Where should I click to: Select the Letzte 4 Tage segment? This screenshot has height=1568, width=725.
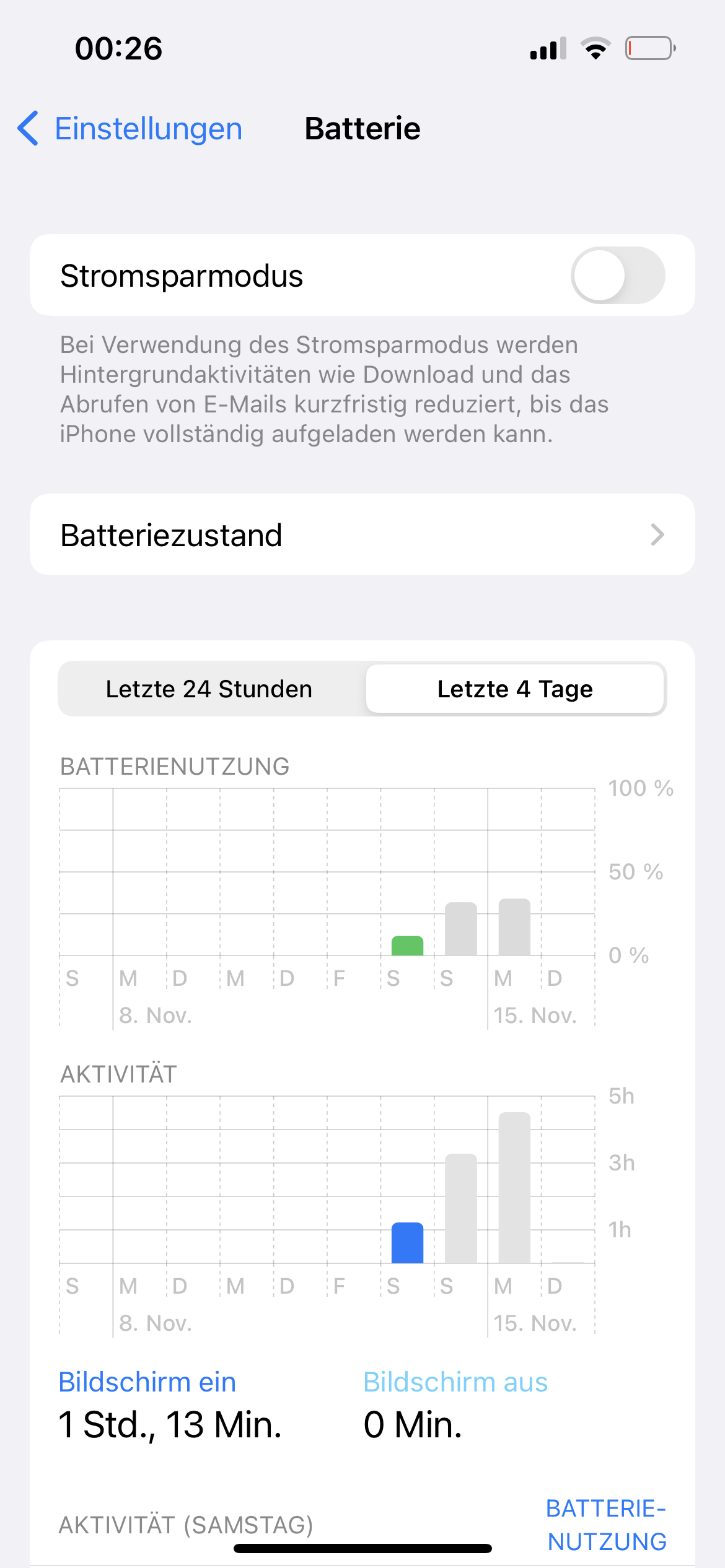click(x=514, y=689)
